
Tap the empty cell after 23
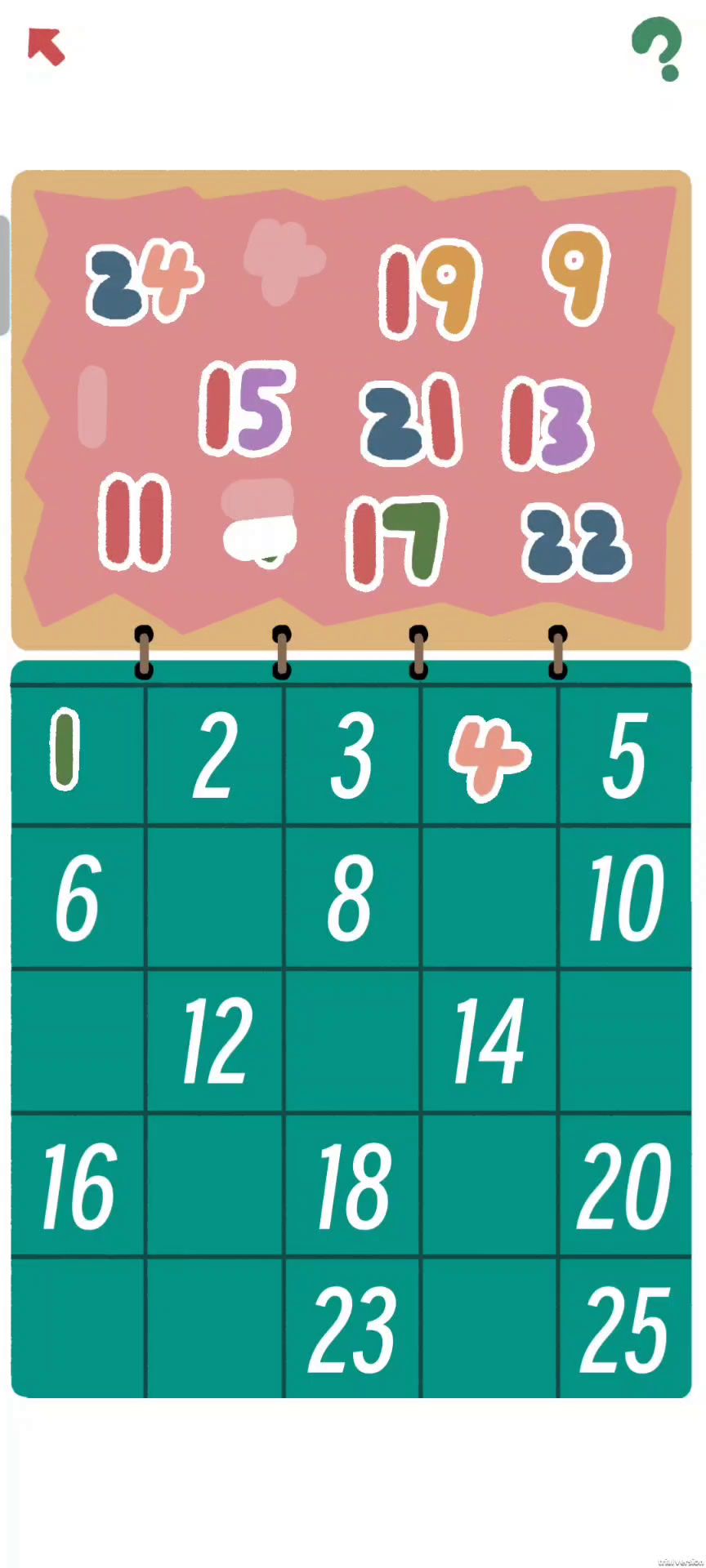coord(489,1328)
